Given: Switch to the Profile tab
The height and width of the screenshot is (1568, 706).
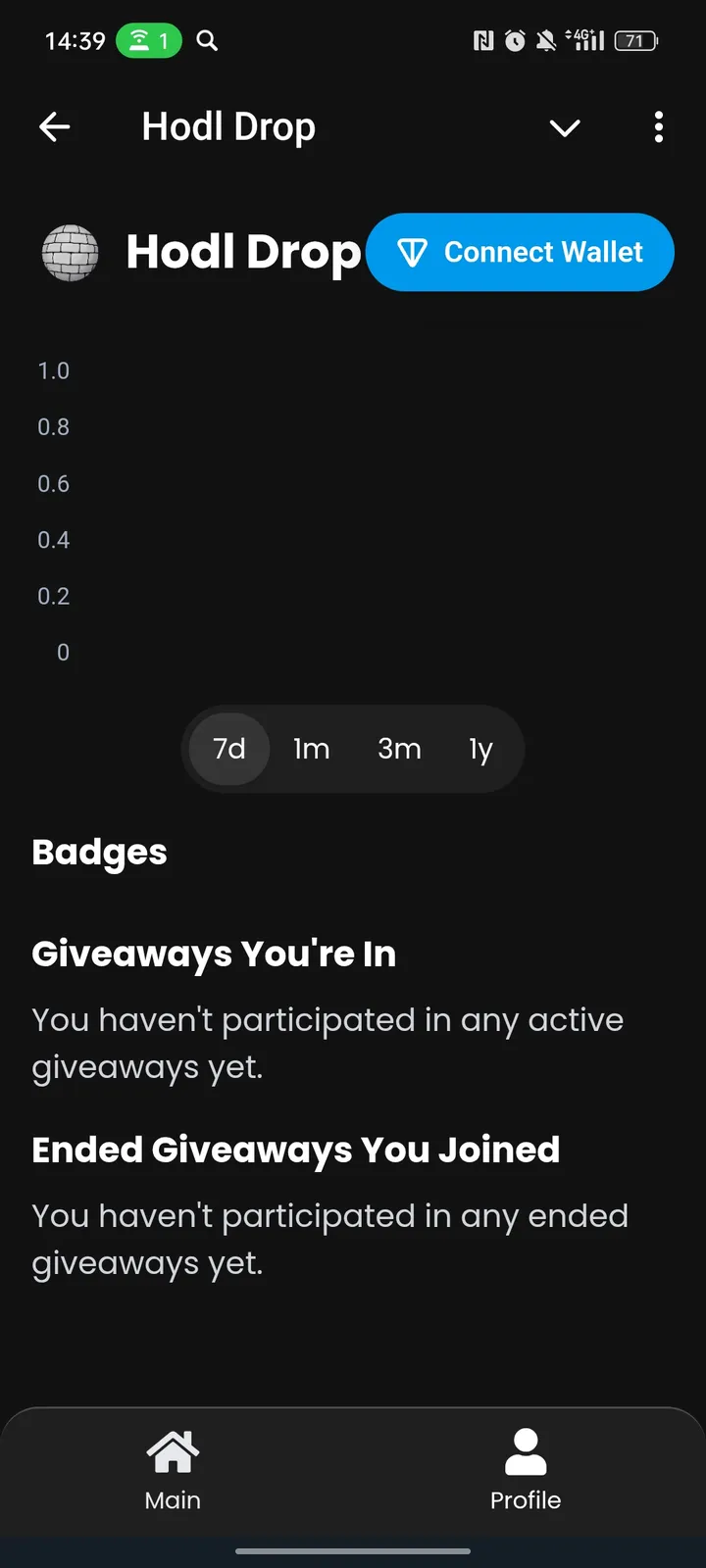Looking at the screenshot, I should 526,1470.
